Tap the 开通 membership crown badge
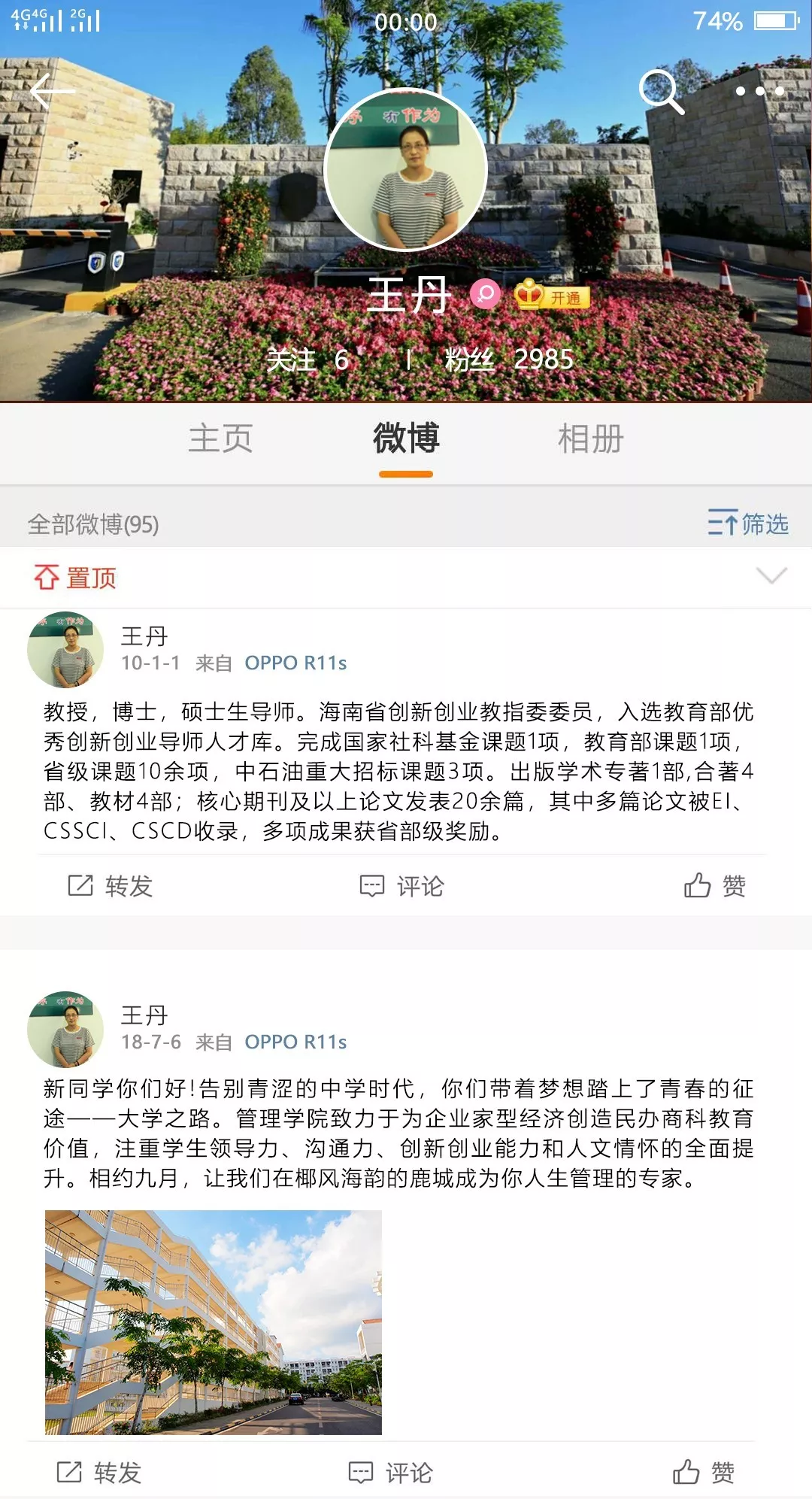The height and width of the screenshot is (1499, 812). (553, 296)
